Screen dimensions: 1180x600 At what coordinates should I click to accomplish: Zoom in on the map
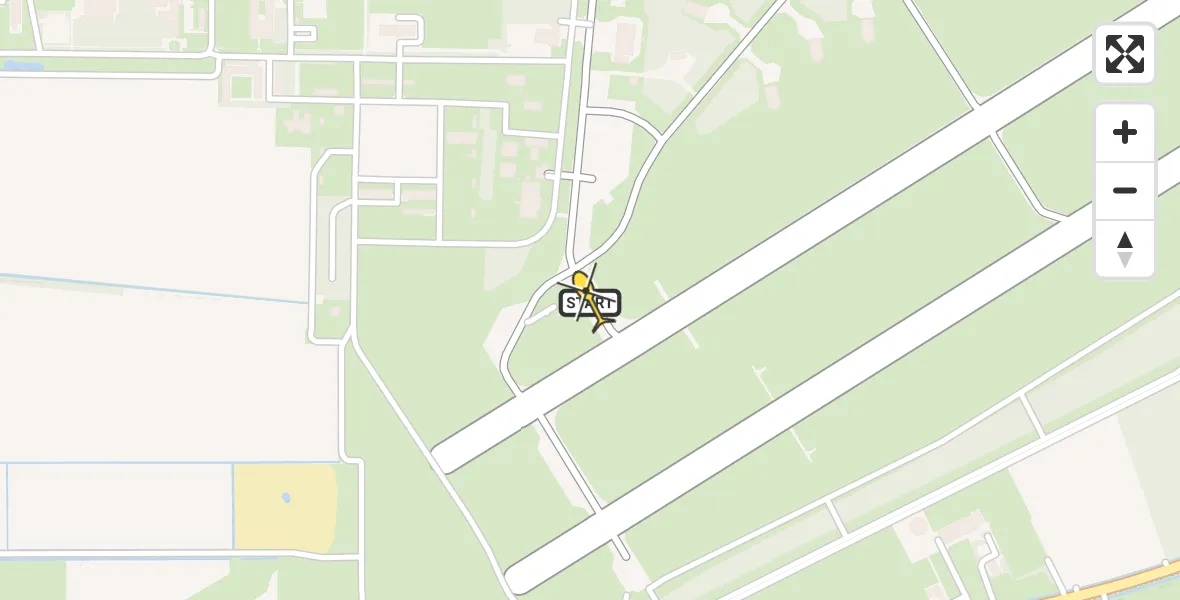(1124, 133)
